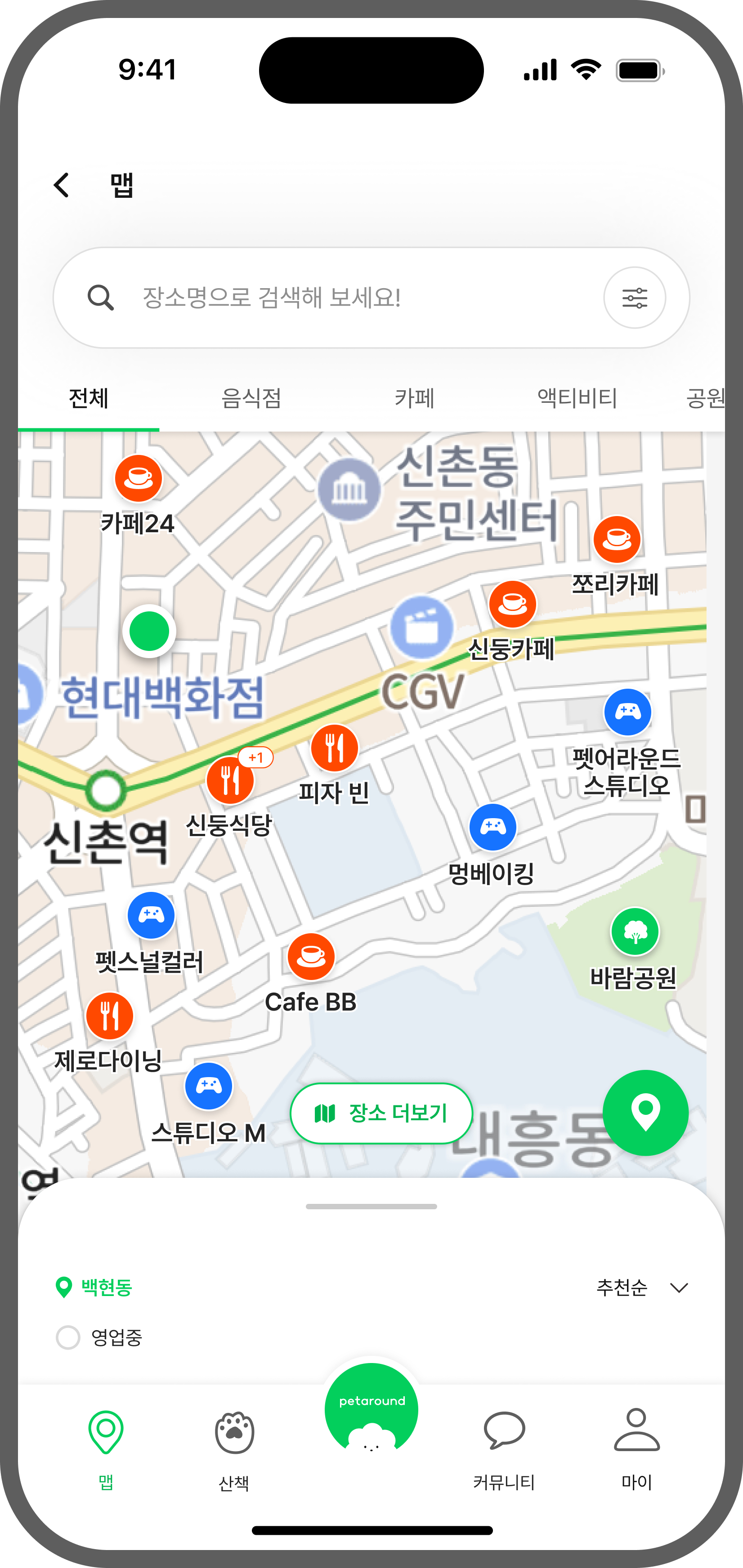Image resolution: width=743 pixels, height=1568 pixels.
Task: Enable the 영업중 filter option
Action: (x=68, y=1337)
